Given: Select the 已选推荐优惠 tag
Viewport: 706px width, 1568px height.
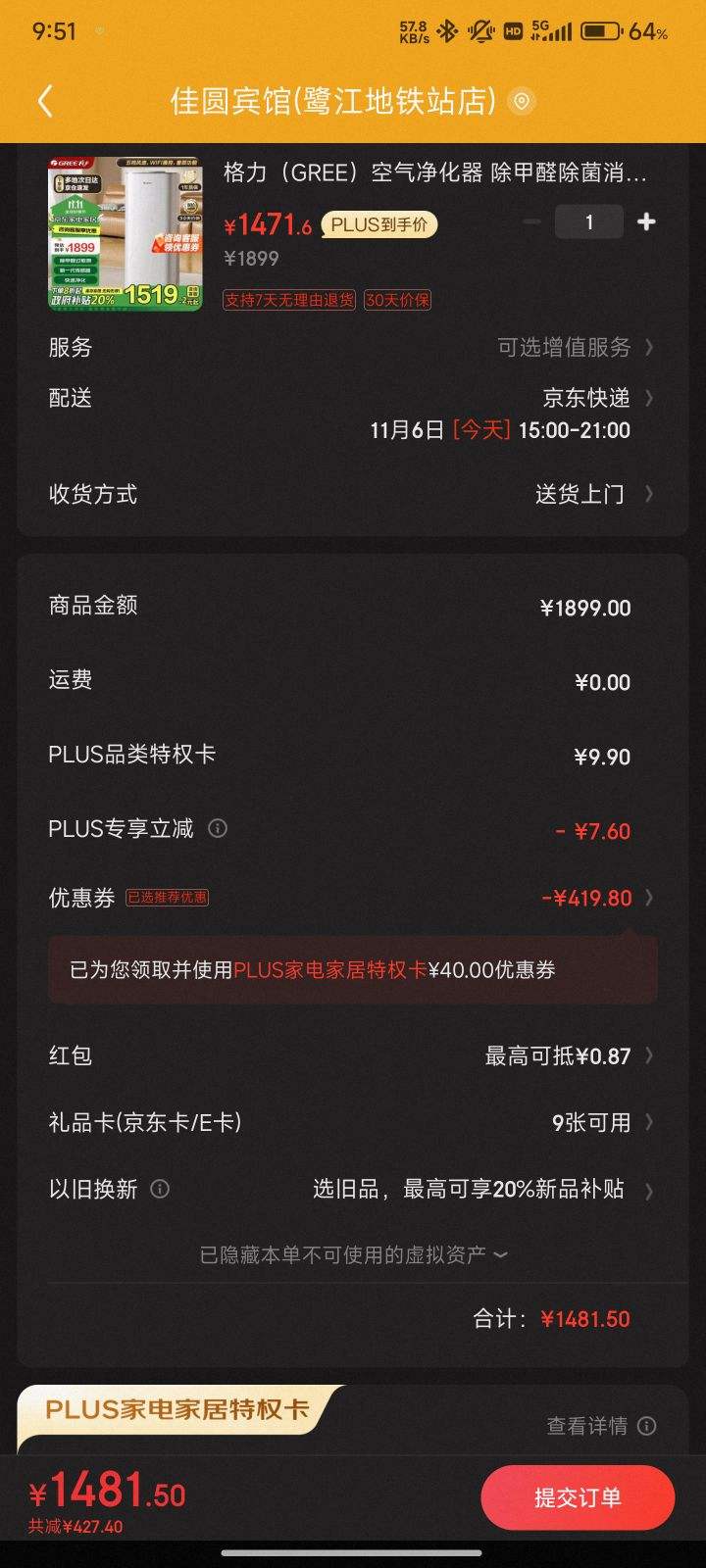Looking at the screenshot, I should pyautogui.click(x=169, y=898).
